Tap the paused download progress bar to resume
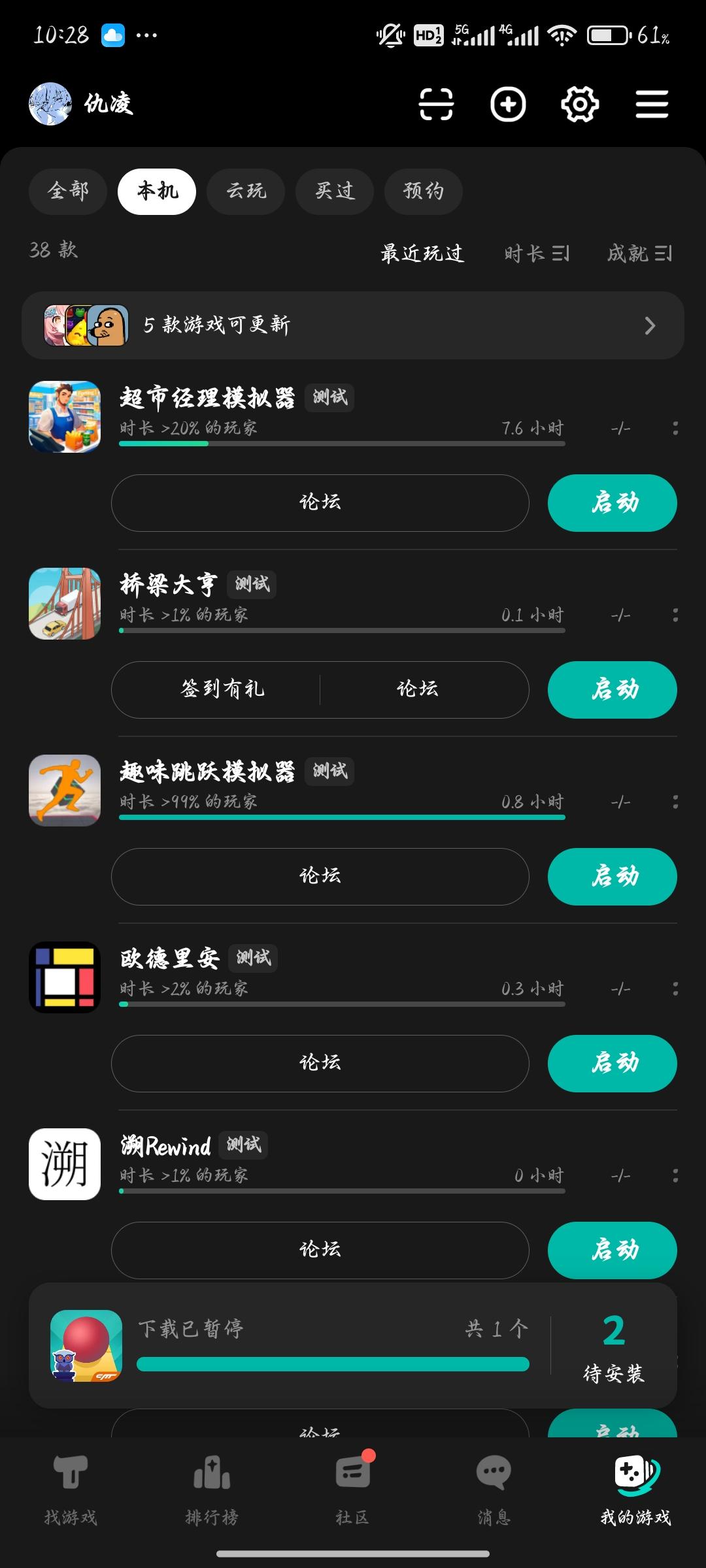The height and width of the screenshot is (1568, 706). click(333, 1364)
